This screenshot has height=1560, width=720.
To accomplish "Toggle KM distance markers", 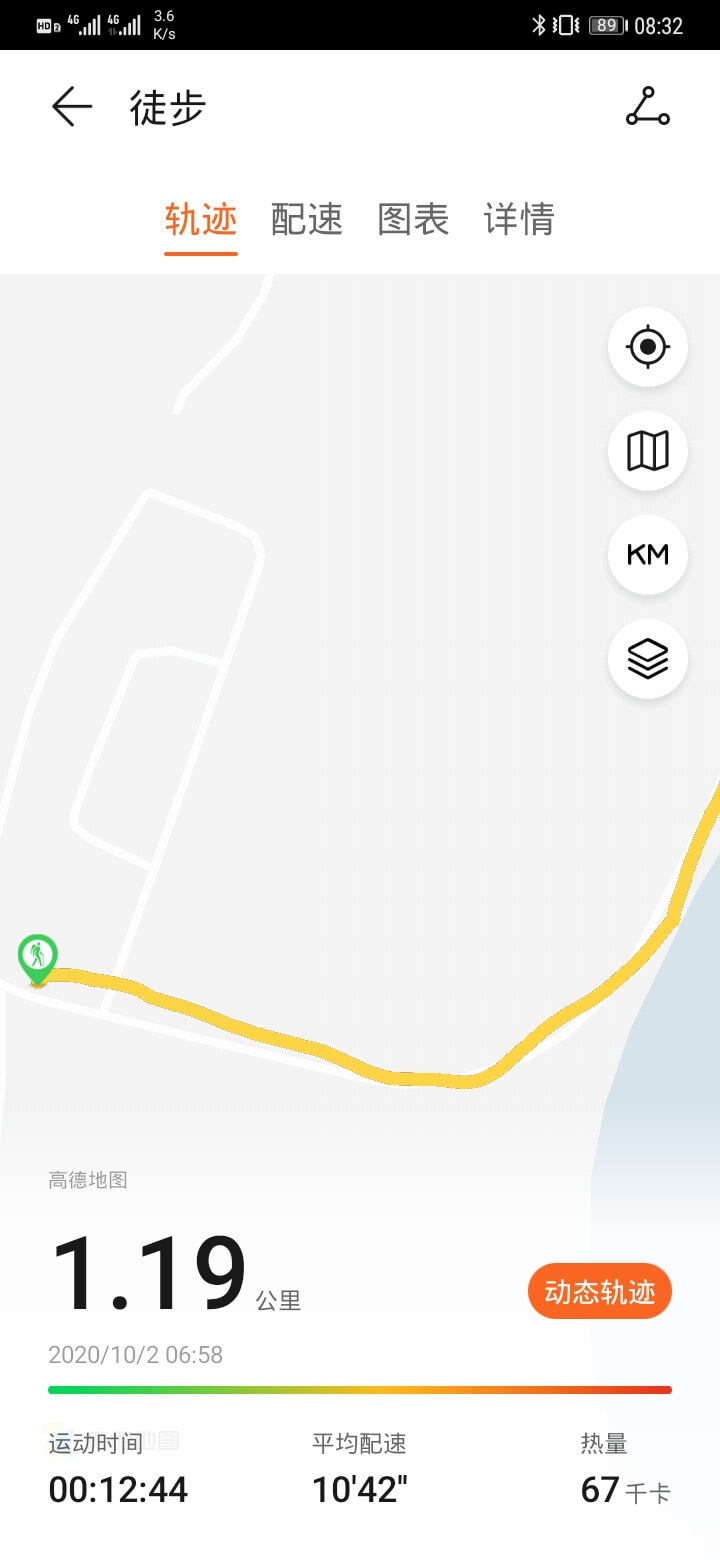I will coord(647,555).
